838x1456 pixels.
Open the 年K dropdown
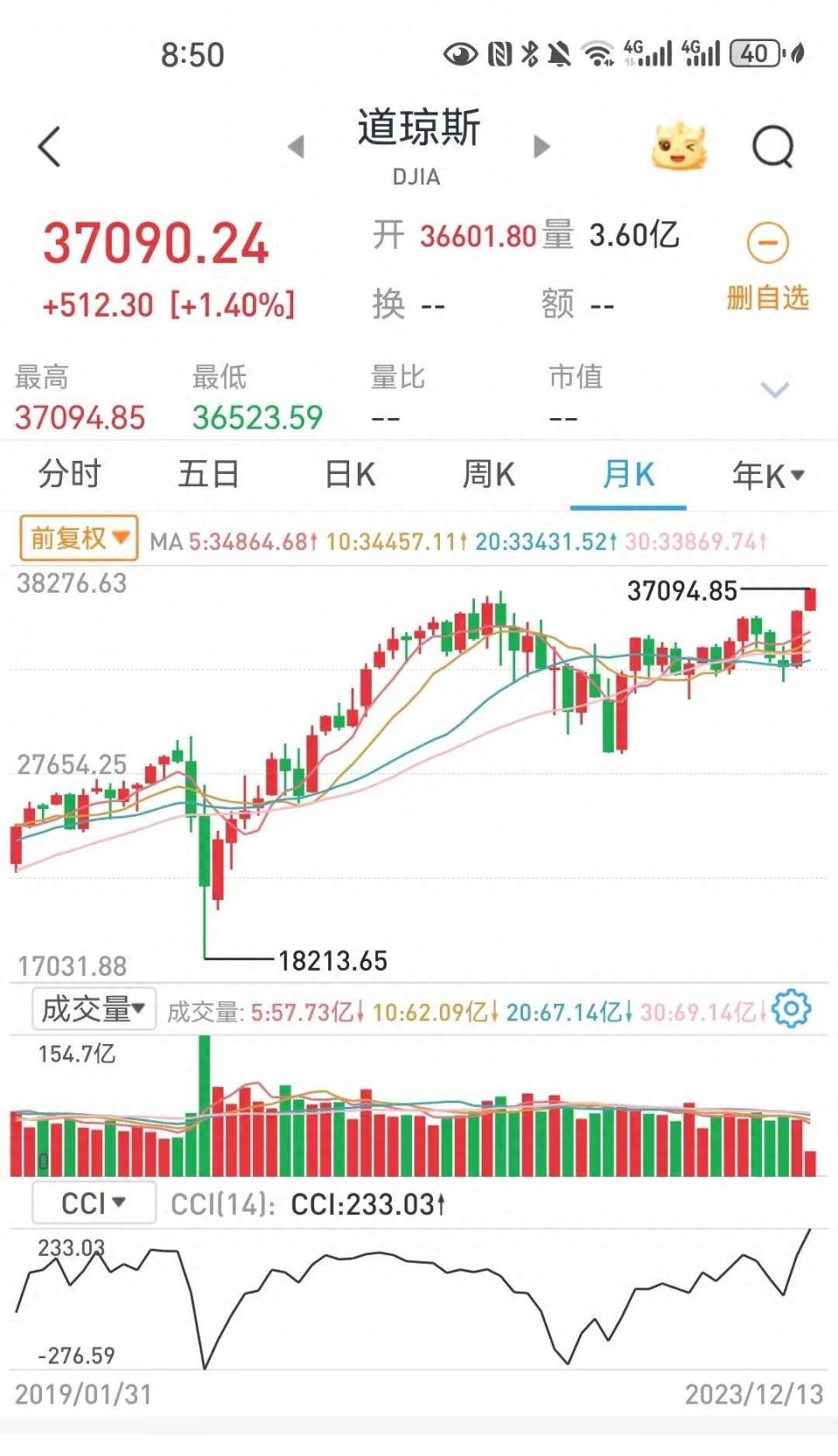click(767, 476)
